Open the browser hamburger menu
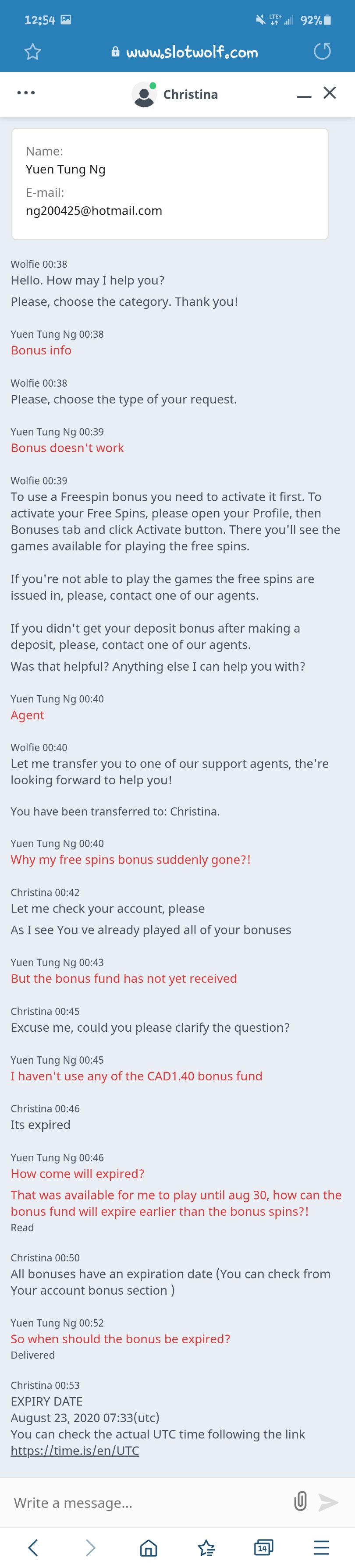The image size is (355, 1568). tap(321, 1547)
